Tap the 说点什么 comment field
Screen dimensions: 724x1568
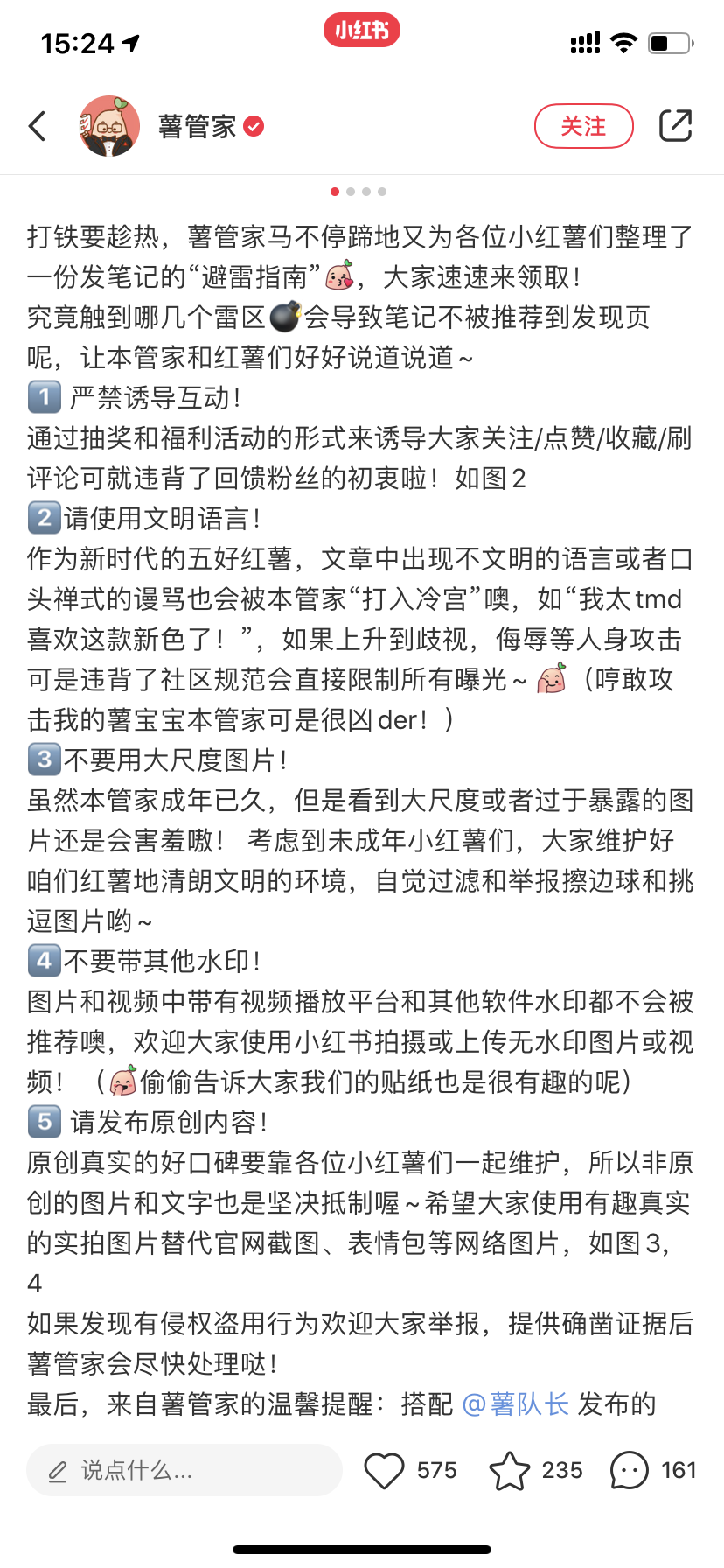click(184, 1470)
